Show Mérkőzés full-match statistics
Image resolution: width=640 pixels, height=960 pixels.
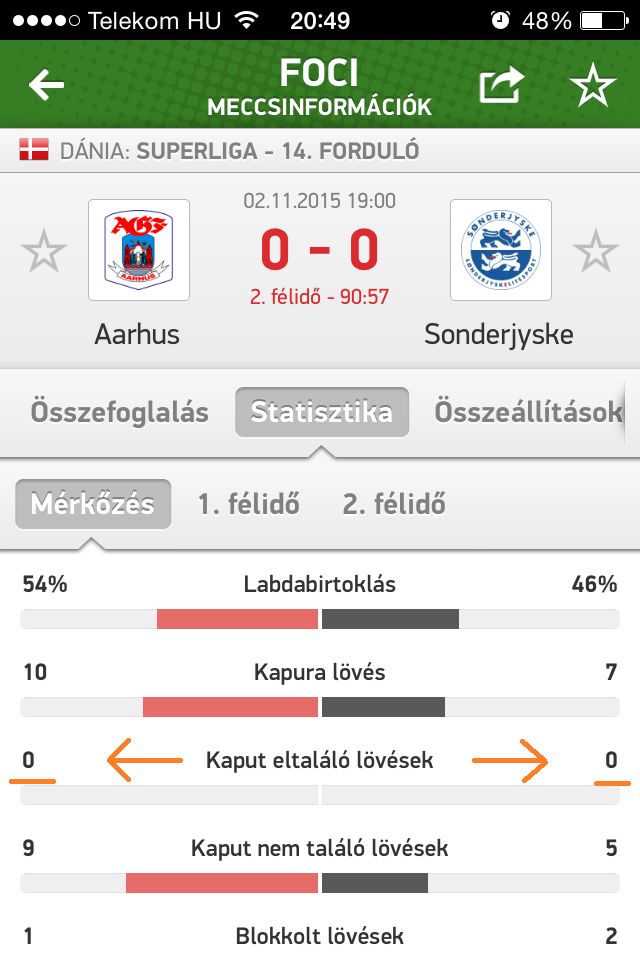tap(93, 504)
